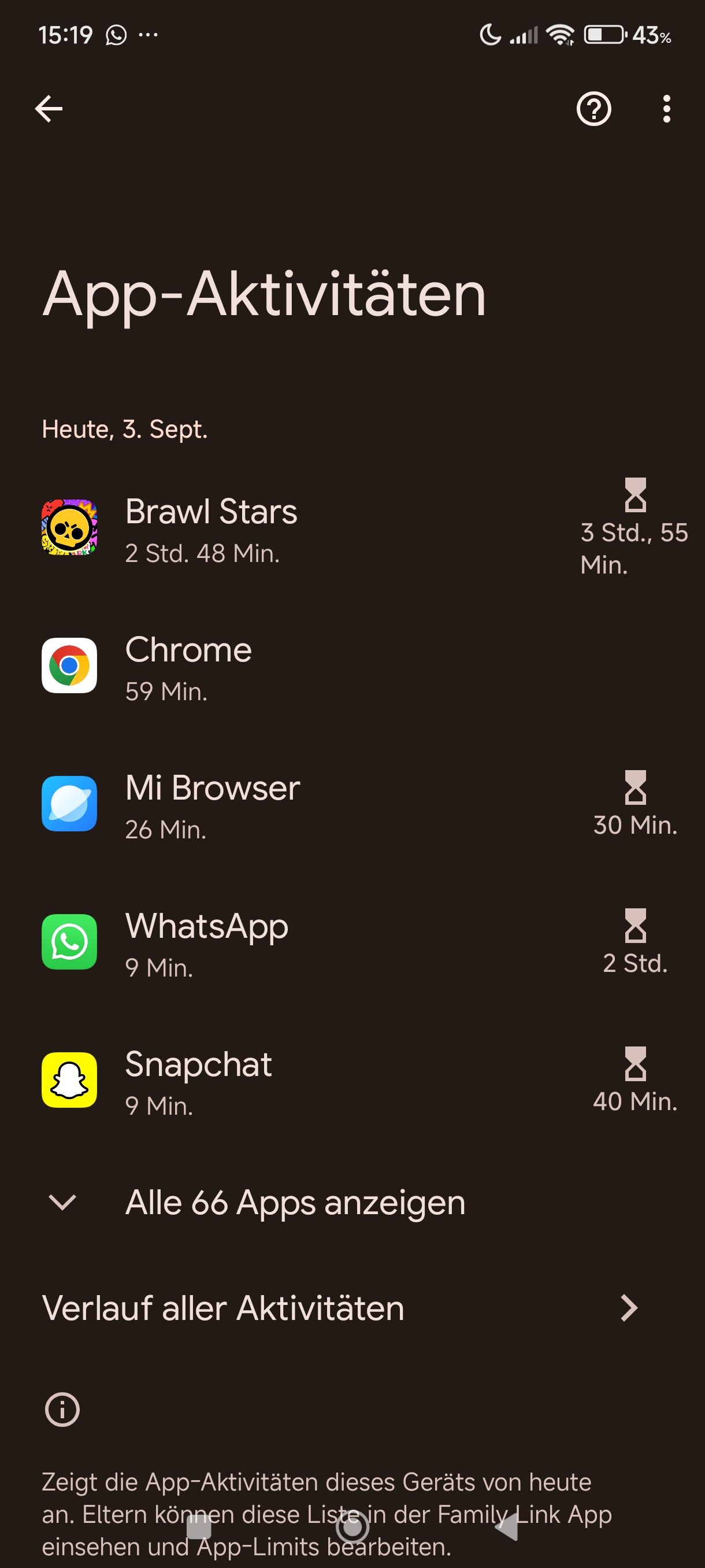This screenshot has height=1568, width=705.
Task: Open the three-dot overflow menu
Action: (x=667, y=109)
